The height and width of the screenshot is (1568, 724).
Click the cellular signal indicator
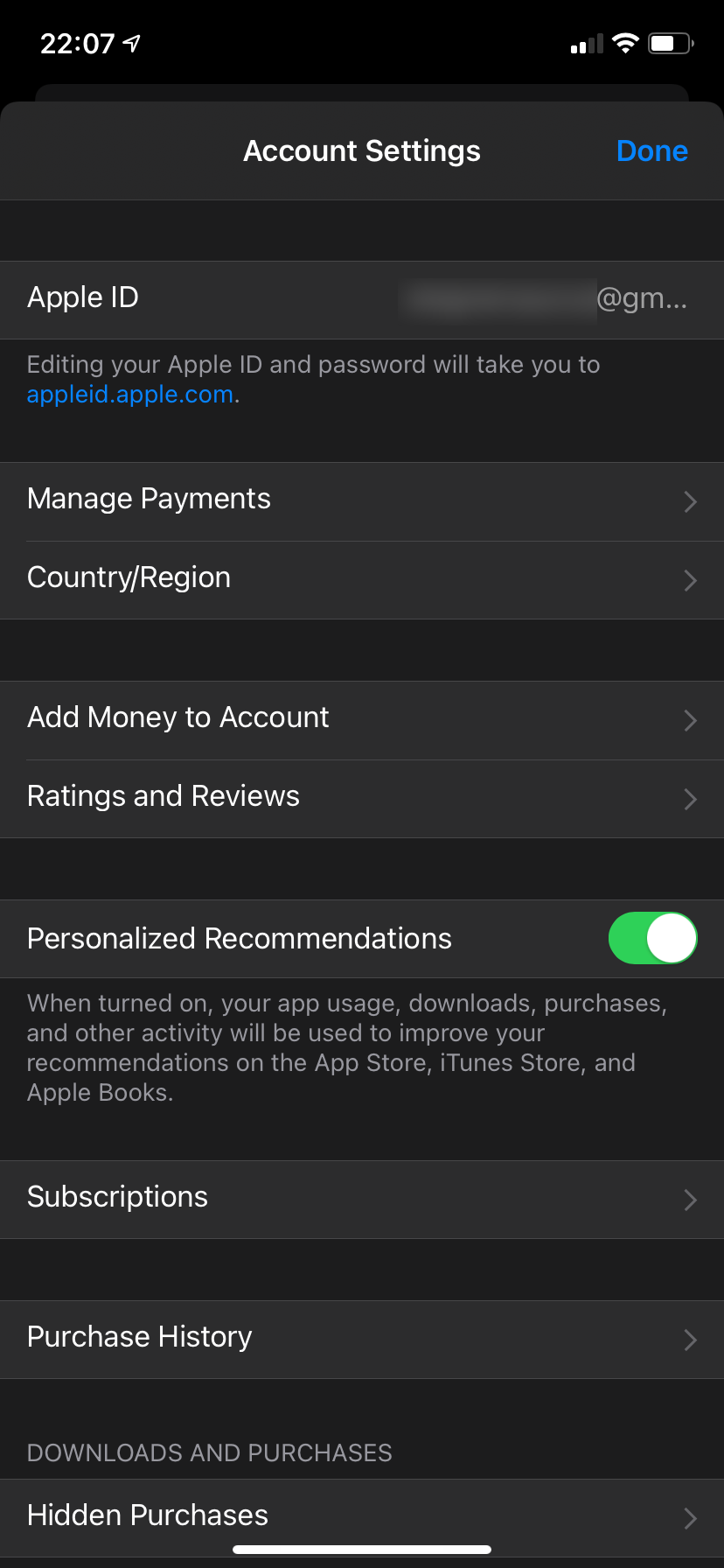pyautogui.click(x=585, y=42)
